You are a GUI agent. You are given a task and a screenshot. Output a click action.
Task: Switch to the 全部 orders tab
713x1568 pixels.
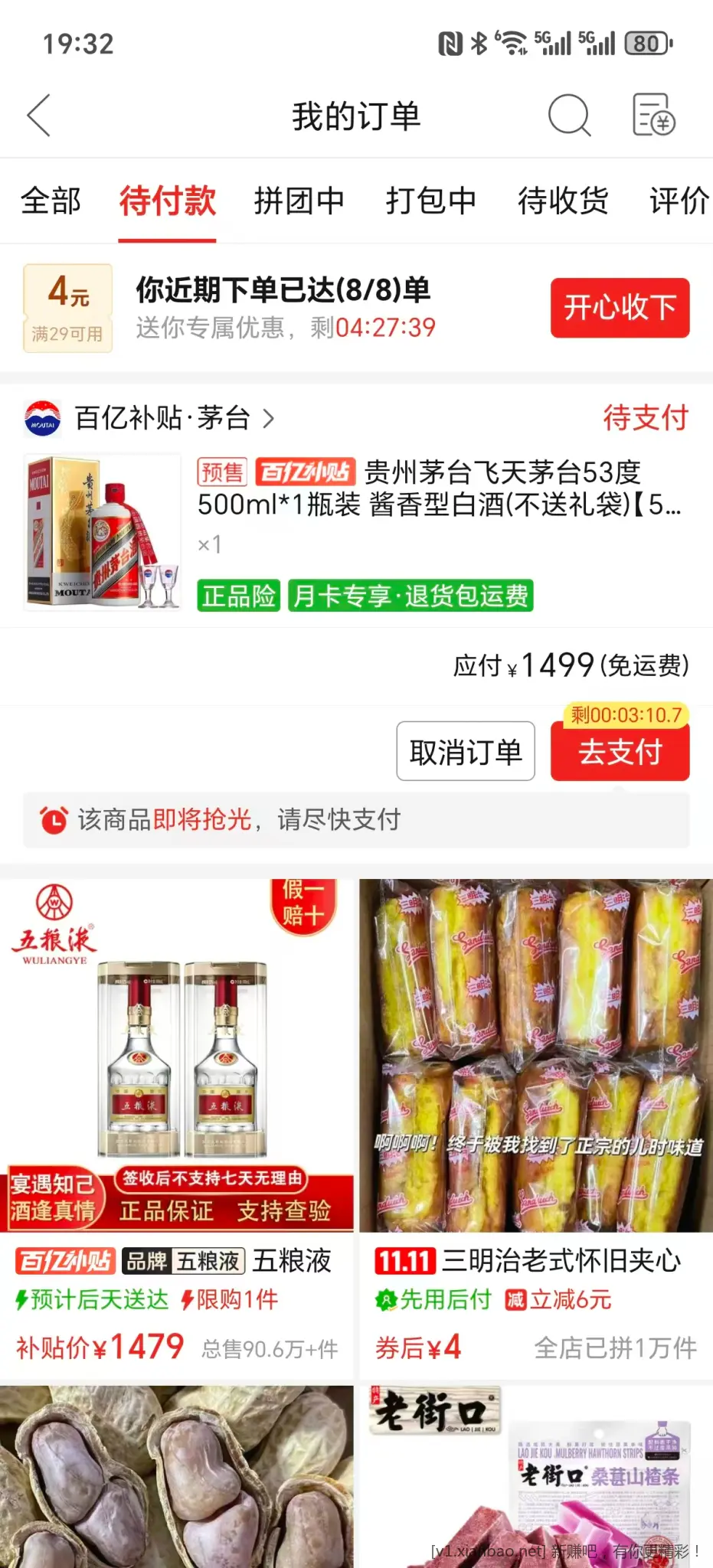click(52, 201)
